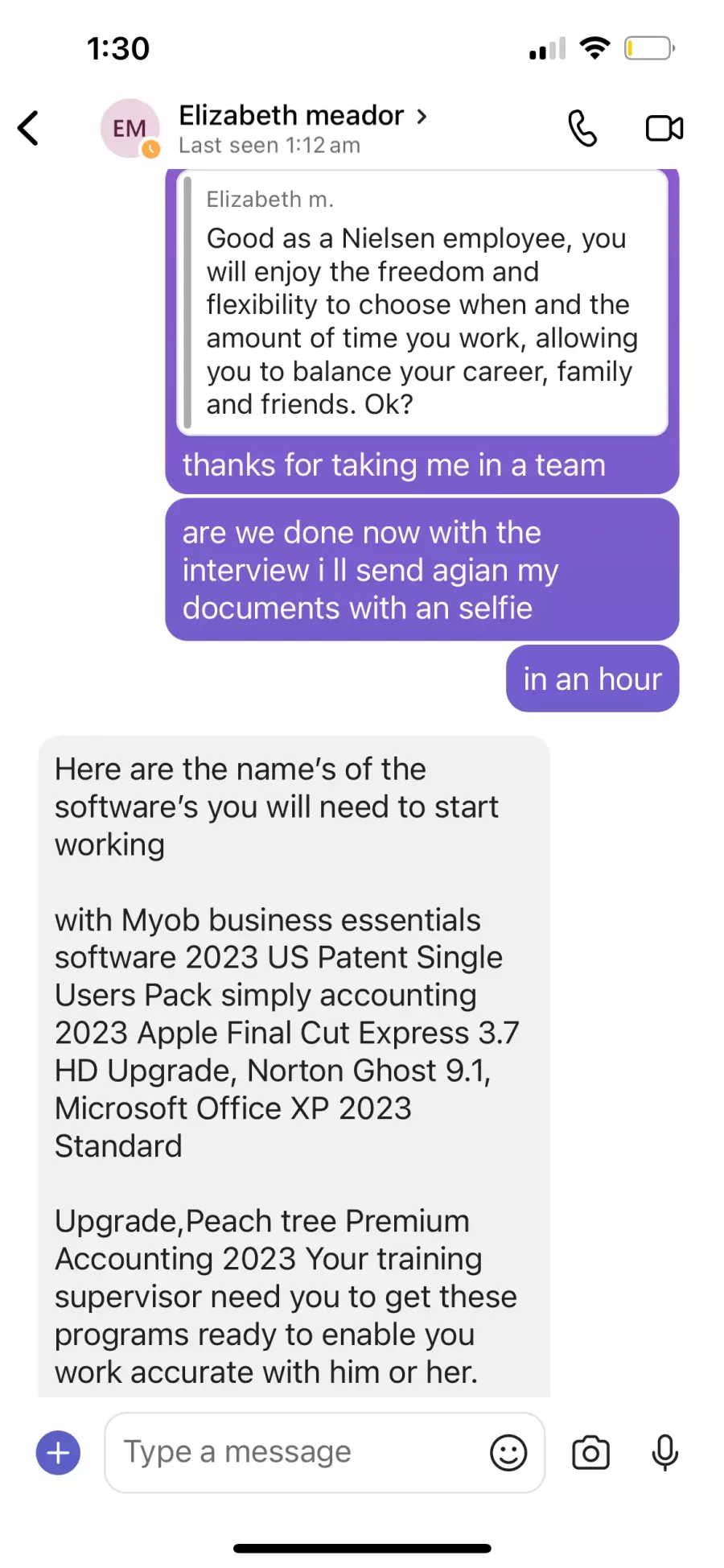
Task: Go back to the chat list
Action: (29, 128)
